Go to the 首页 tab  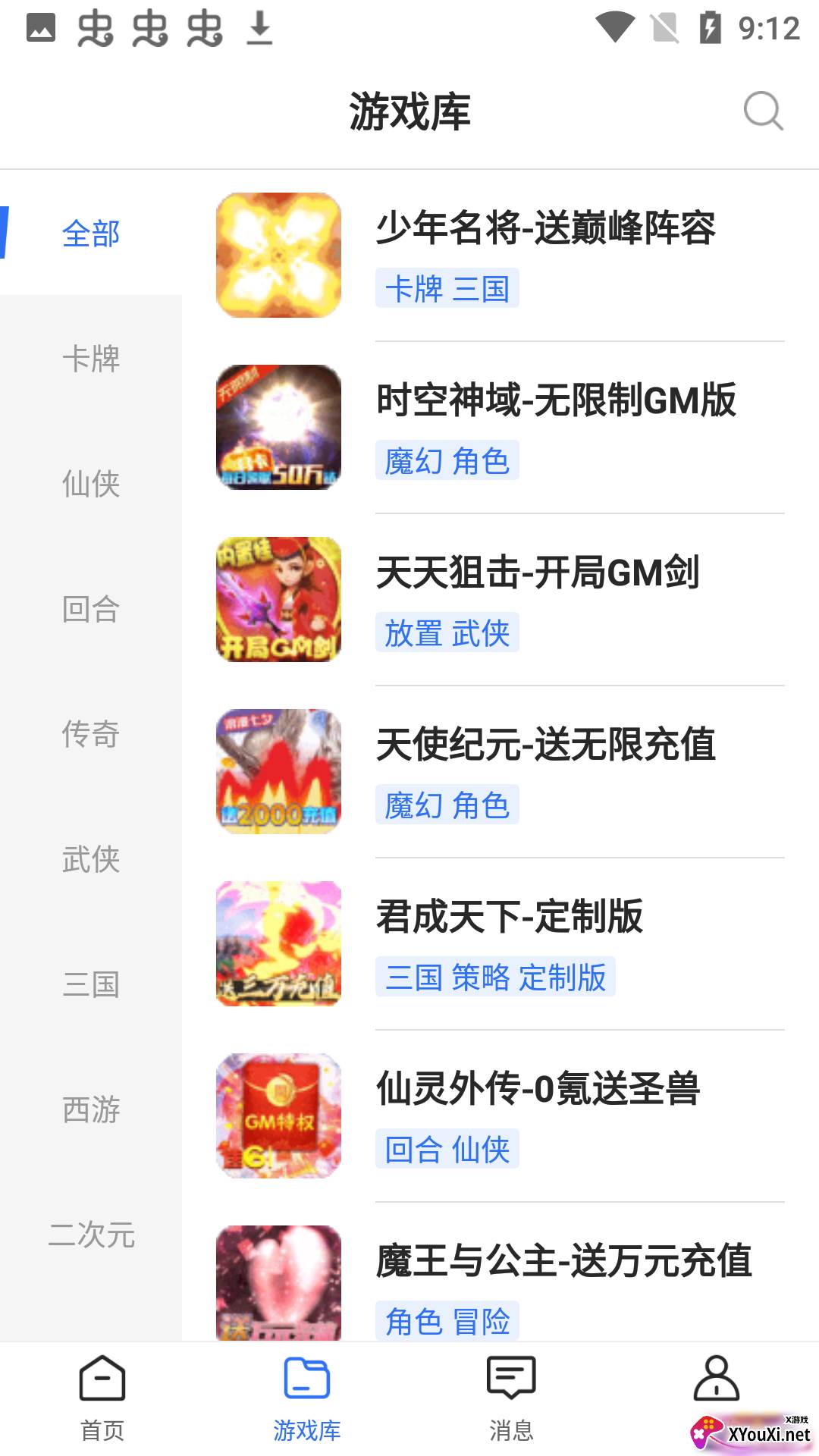coord(102,1399)
